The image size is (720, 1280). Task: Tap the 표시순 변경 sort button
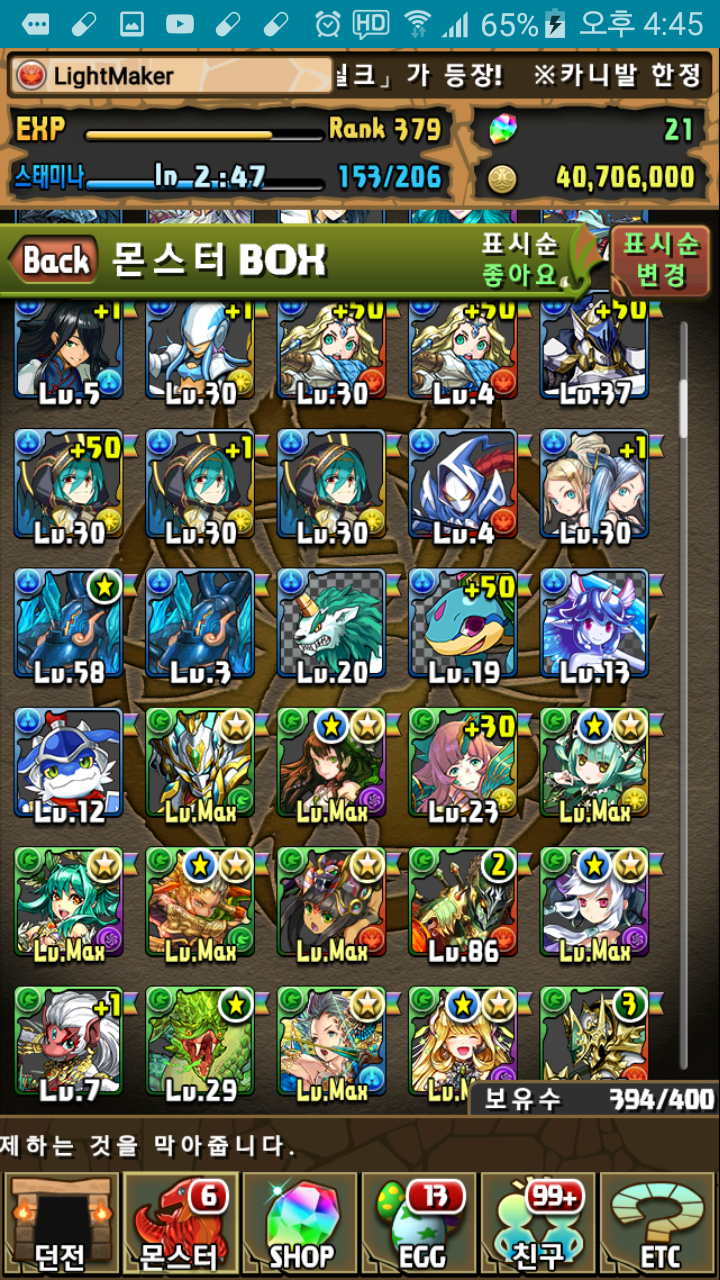point(661,259)
